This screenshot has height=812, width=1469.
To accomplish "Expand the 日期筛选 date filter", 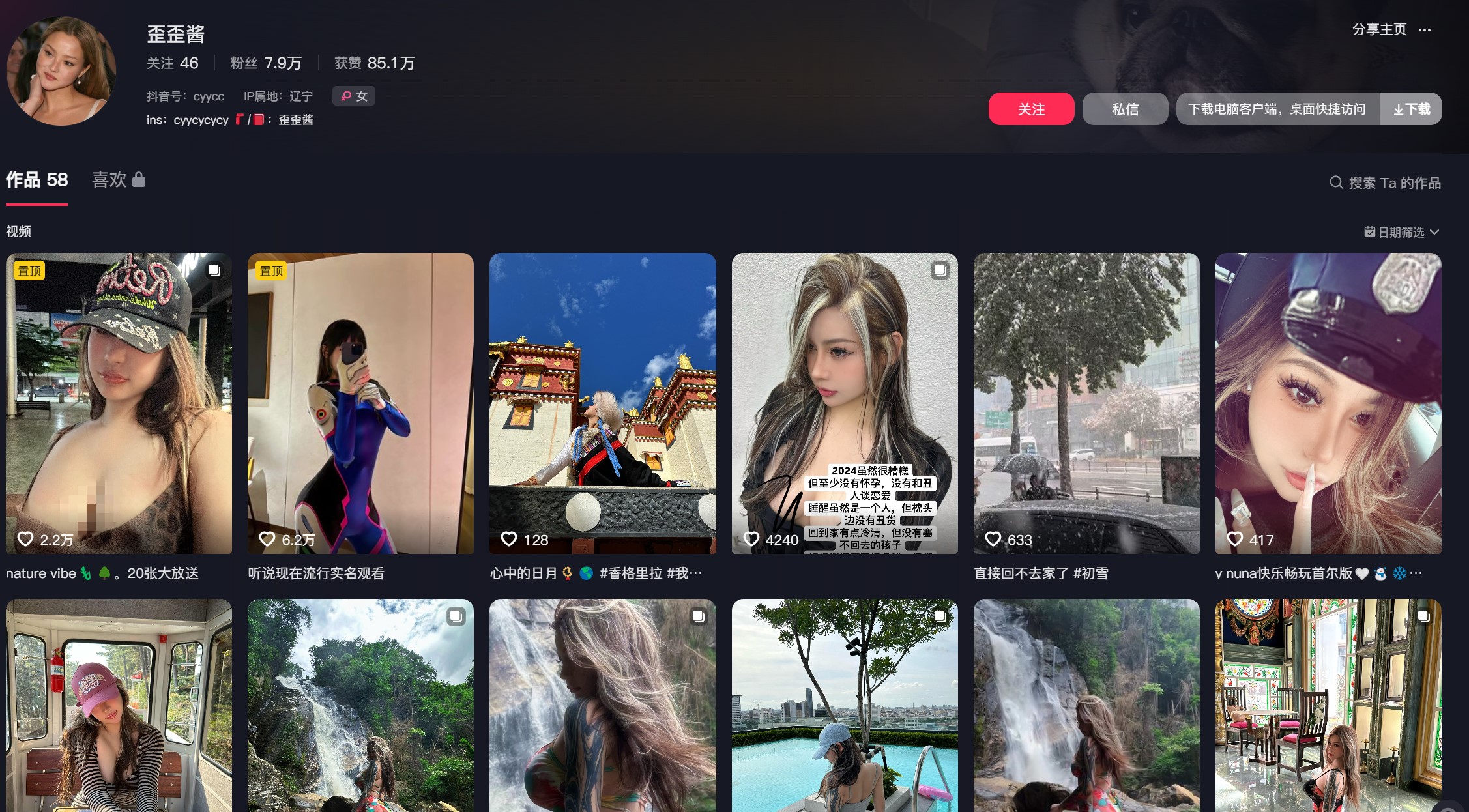I will coord(1401,232).
